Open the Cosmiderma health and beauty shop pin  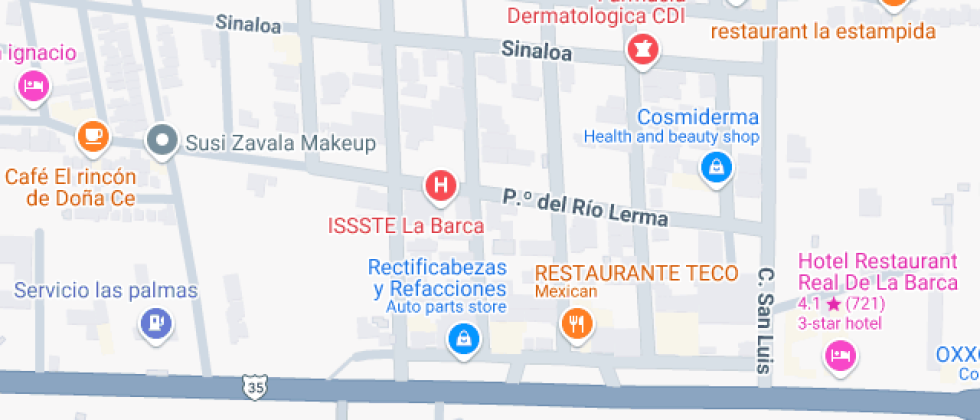(x=716, y=168)
